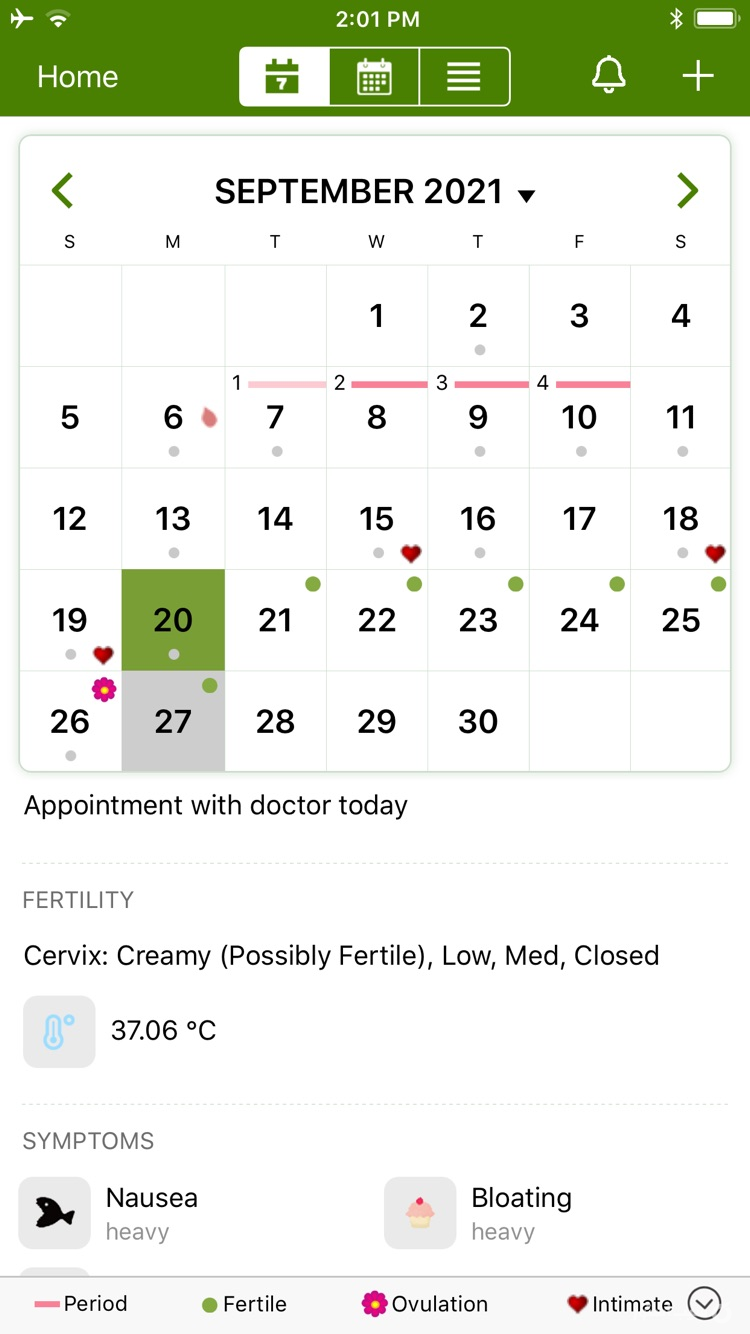Go back with the Home menu label
Image resolution: width=750 pixels, height=1334 pixels.
pyautogui.click(x=77, y=76)
